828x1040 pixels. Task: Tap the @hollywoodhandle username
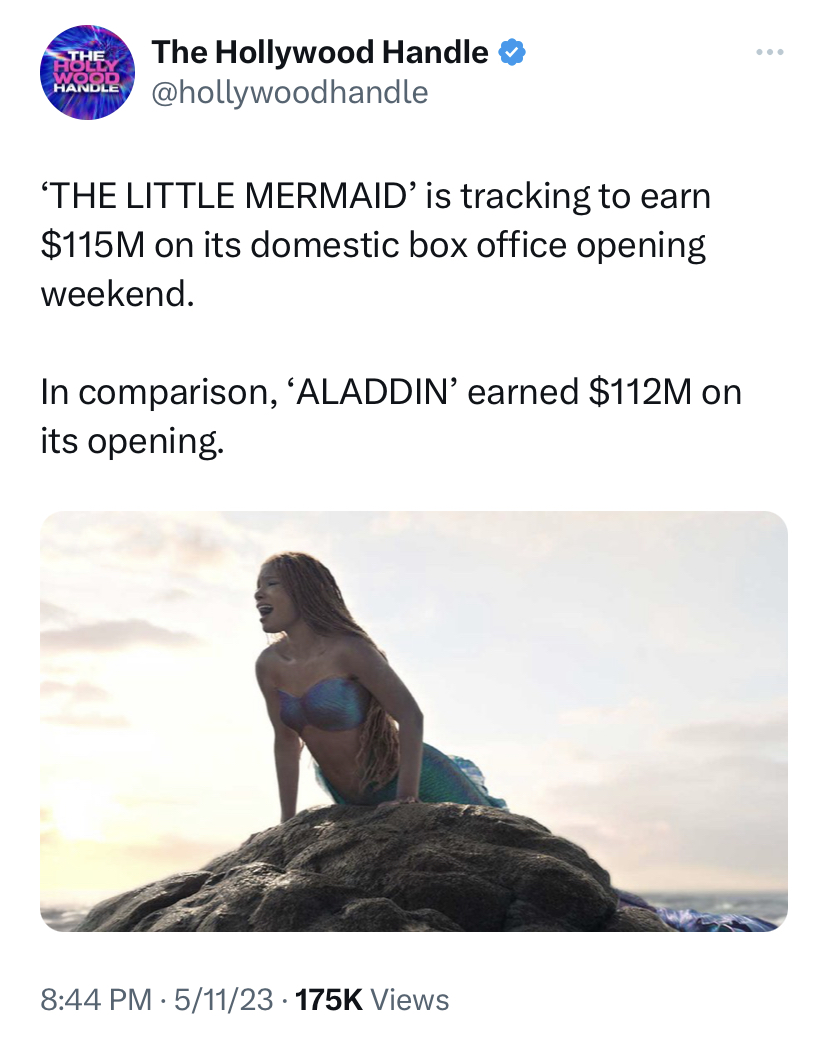point(289,93)
